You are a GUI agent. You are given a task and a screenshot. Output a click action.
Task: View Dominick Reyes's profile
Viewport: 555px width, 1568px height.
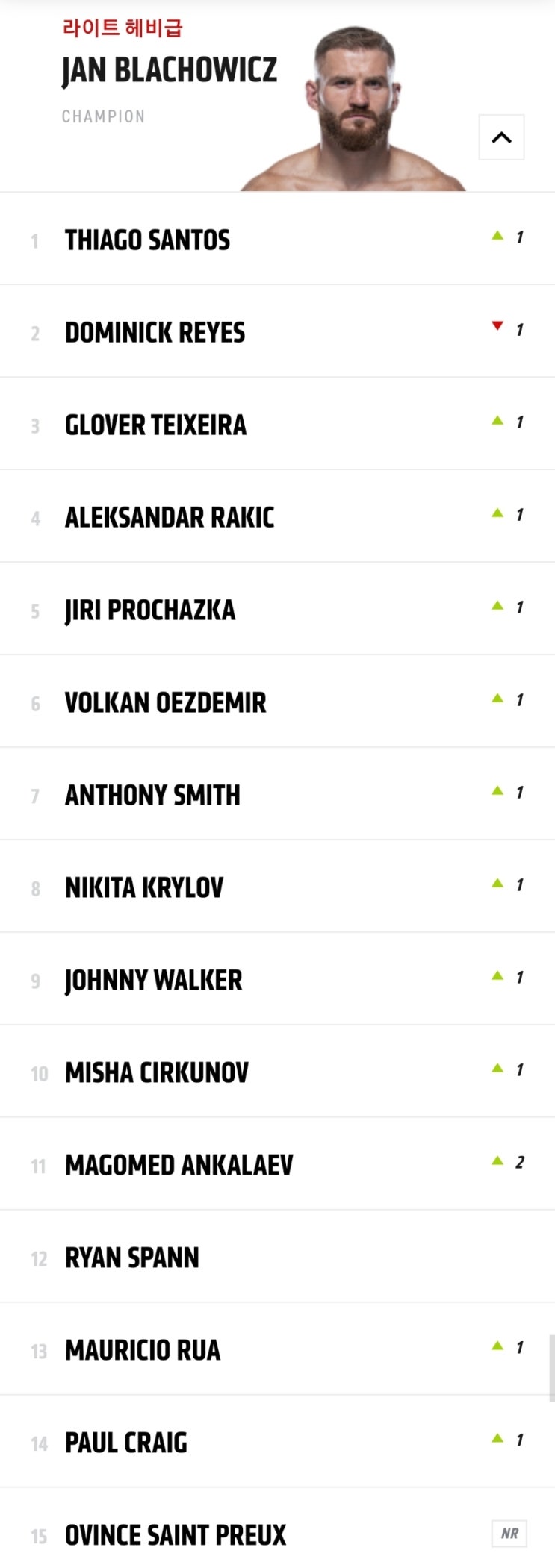pyautogui.click(x=155, y=333)
